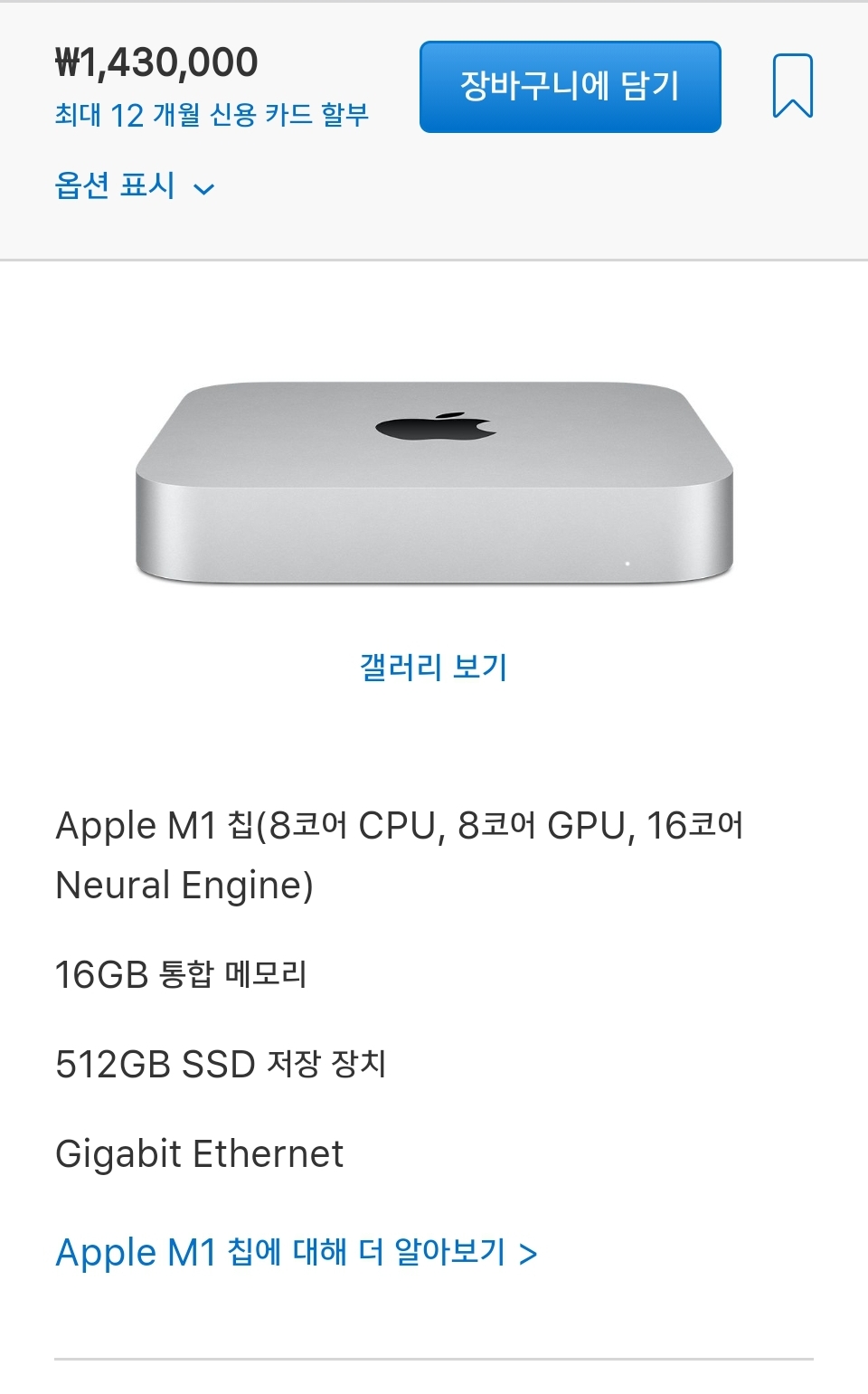
Task: Expand the 옵션 표시 options
Action: click(134, 186)
